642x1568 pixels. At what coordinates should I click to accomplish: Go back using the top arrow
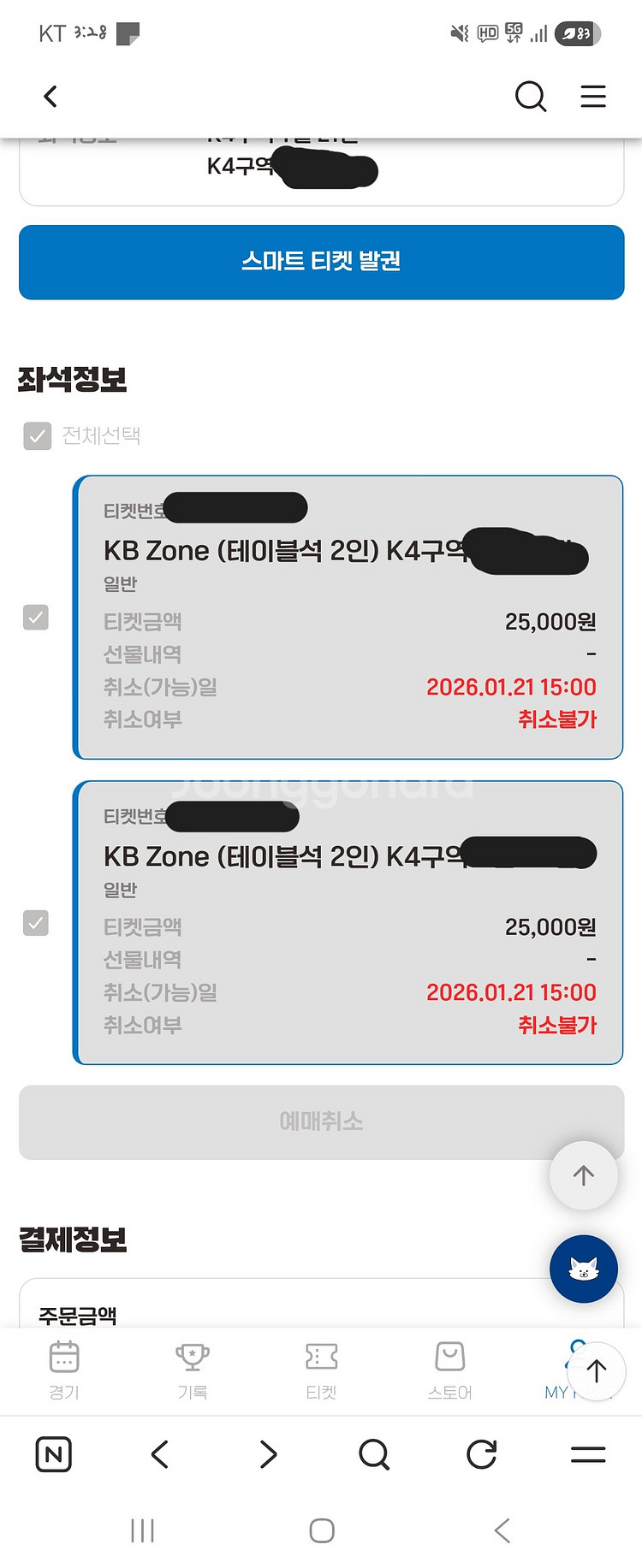coord(51,97)
